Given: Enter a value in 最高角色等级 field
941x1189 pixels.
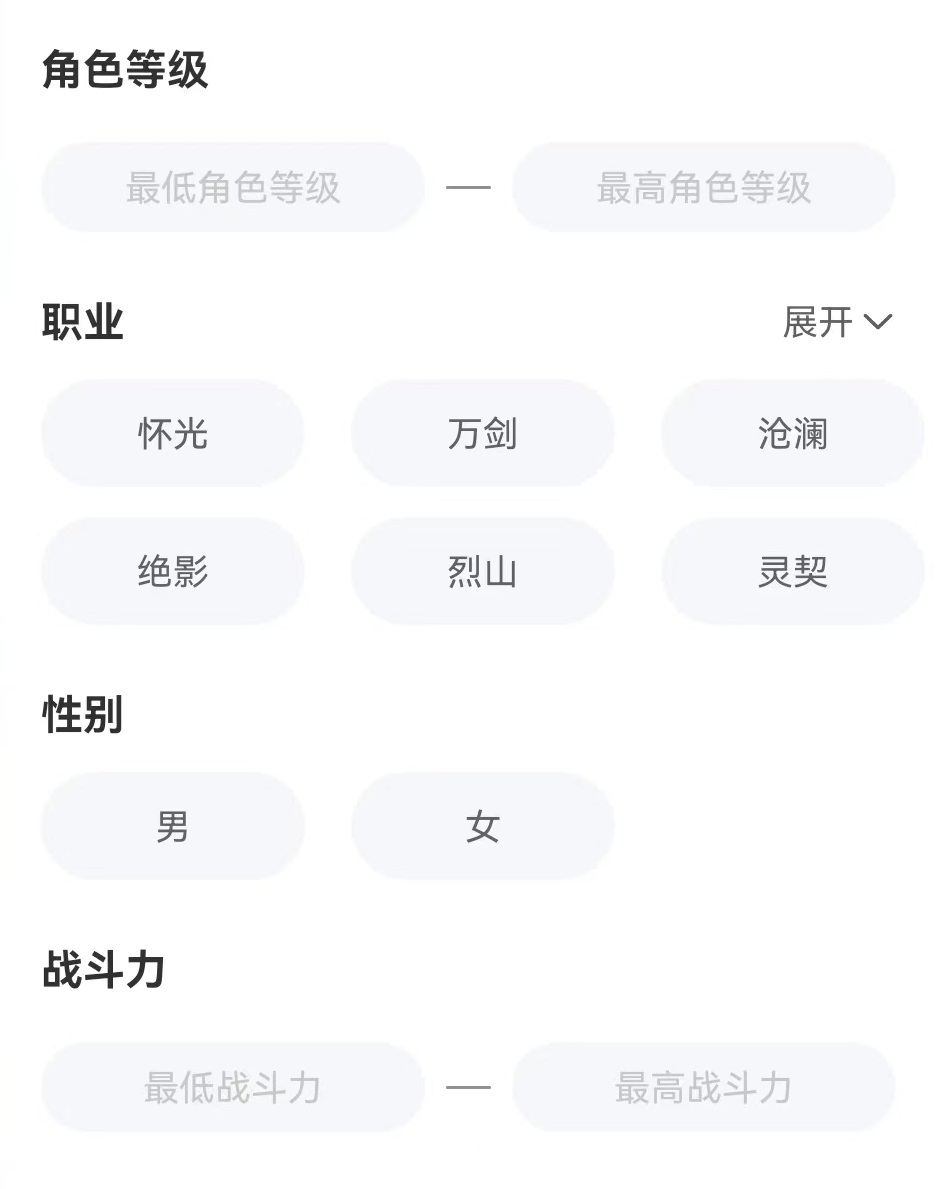Looking at the screenshot, I should tap(703, 188).
